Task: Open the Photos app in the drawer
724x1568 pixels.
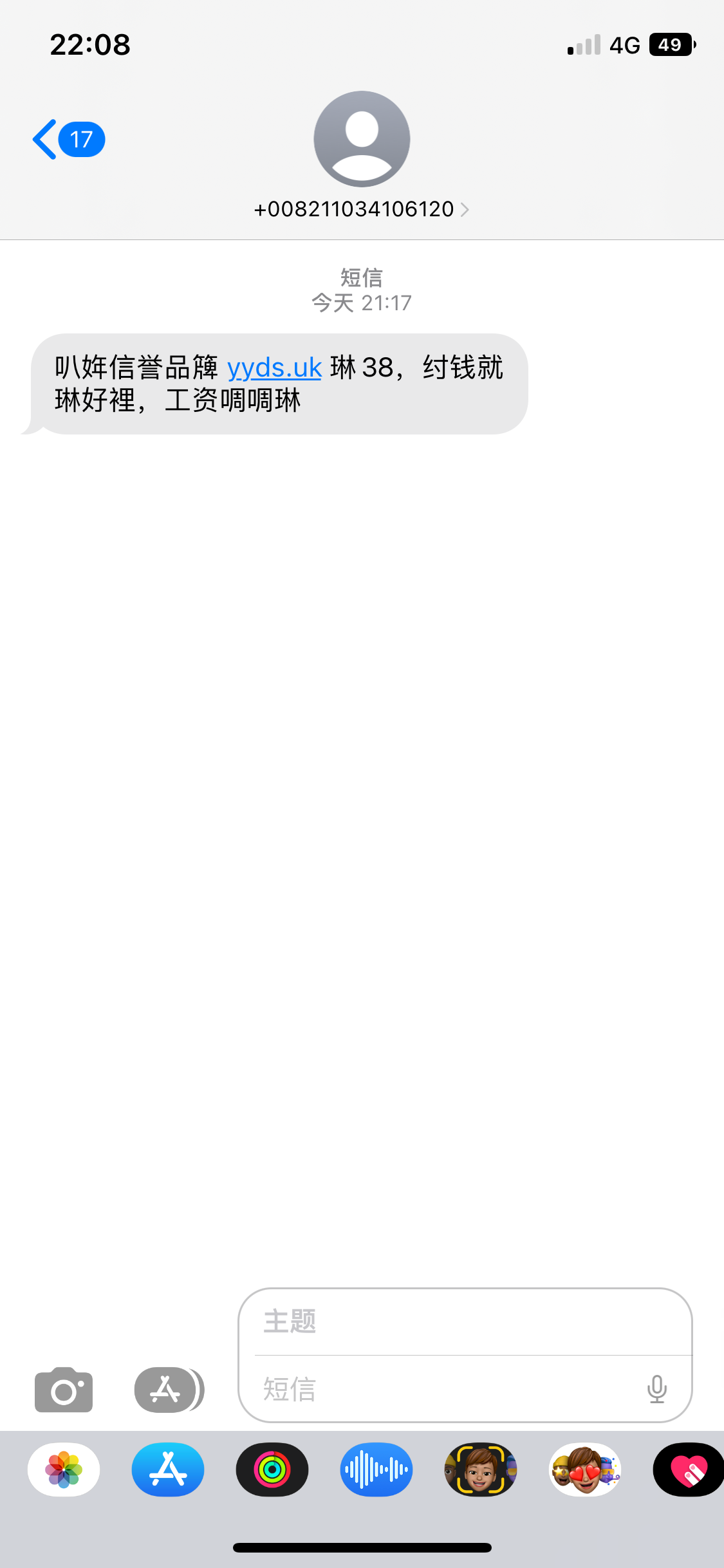Action: click(x=64, y=1470)
